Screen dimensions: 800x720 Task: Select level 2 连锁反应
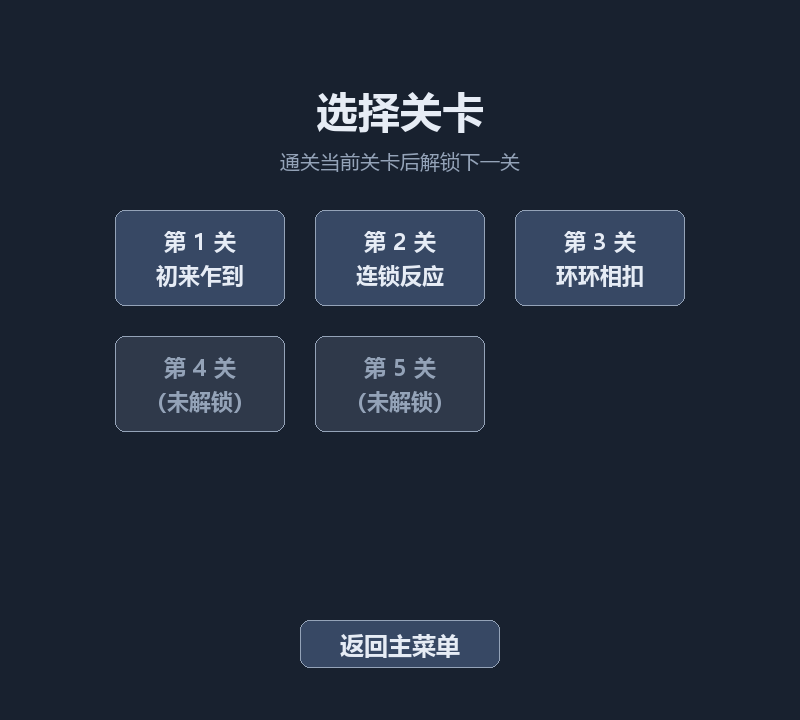point(399,258)
